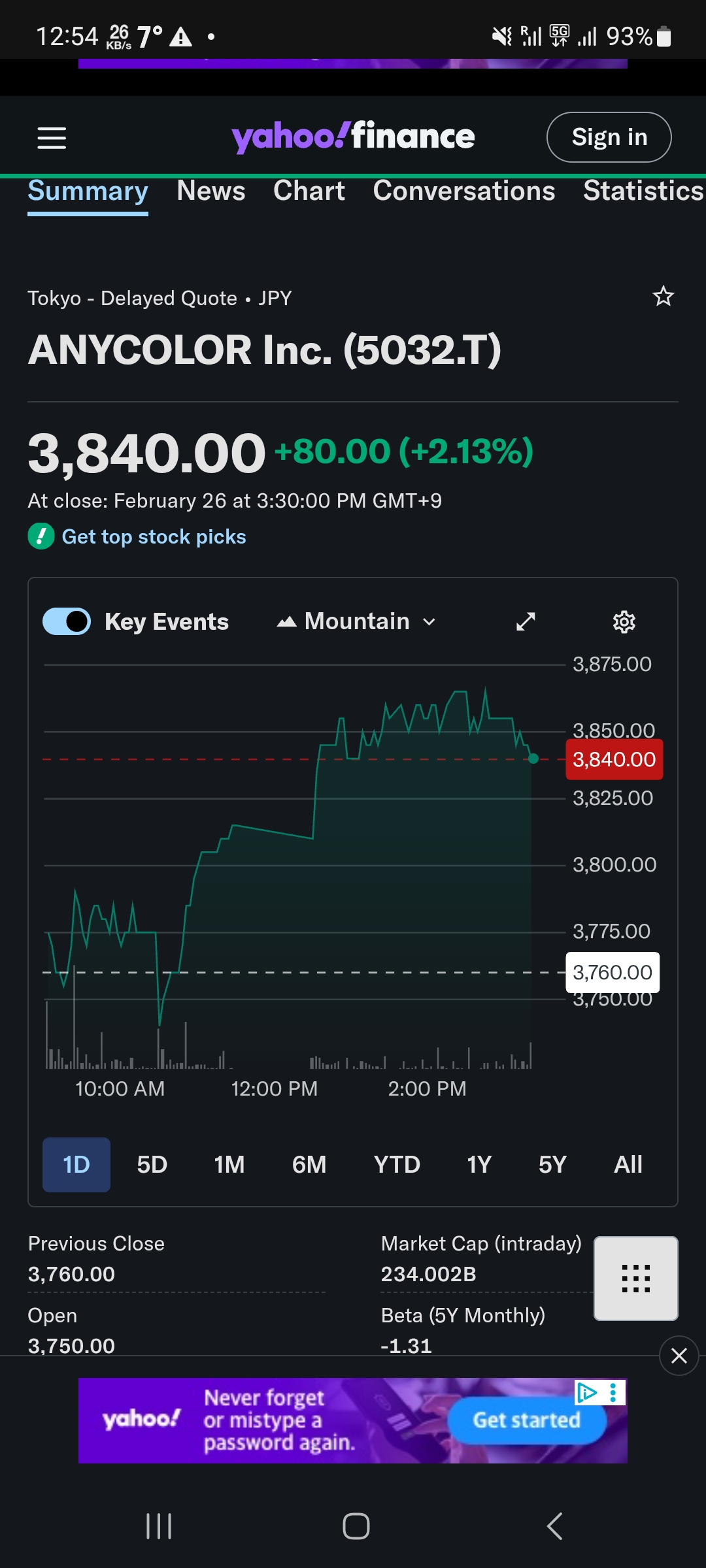
Task: Toggle Key Events switch off
Action: point(67,621)
